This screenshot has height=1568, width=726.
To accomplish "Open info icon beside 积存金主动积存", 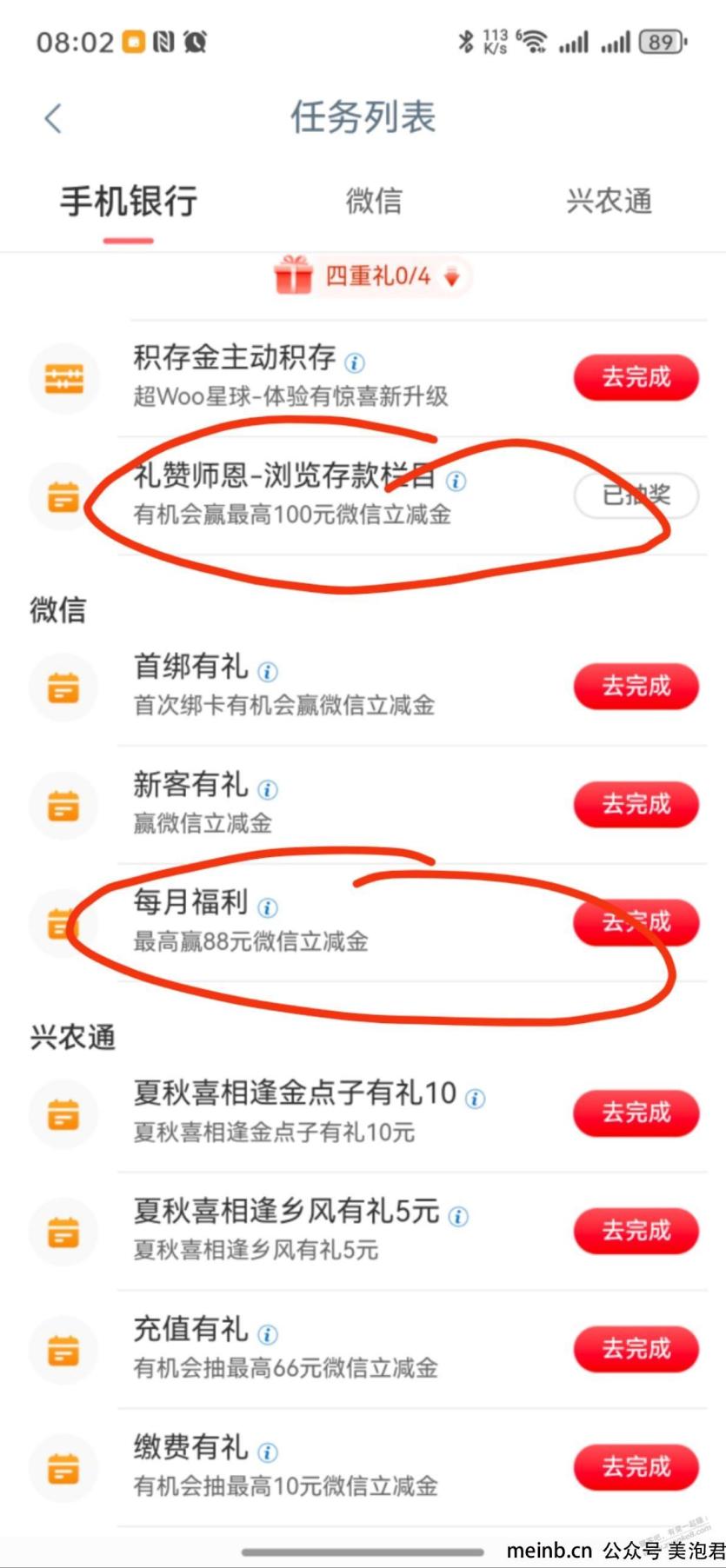I will point(355,362).
